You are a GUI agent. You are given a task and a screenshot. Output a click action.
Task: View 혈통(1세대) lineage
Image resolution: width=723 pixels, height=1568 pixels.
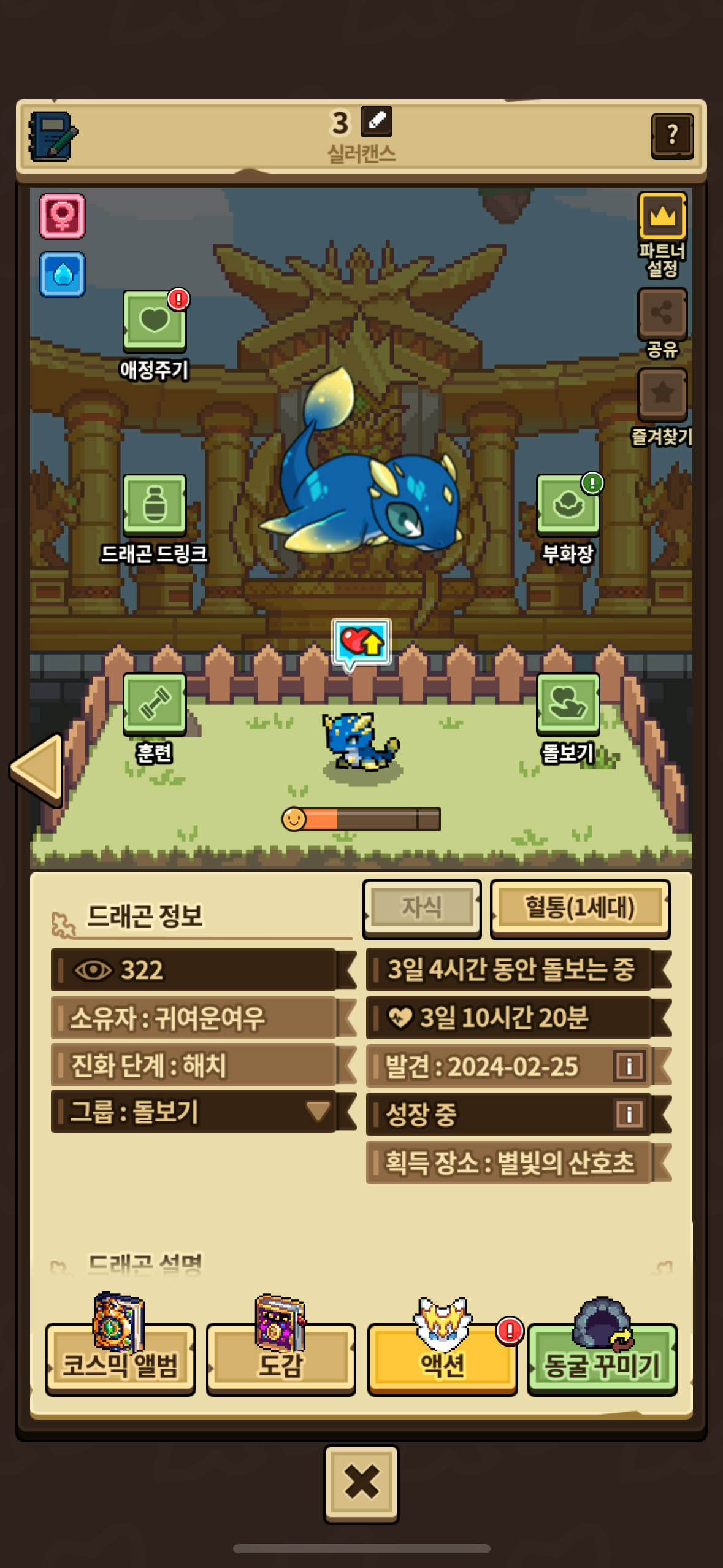coord(580,908)
